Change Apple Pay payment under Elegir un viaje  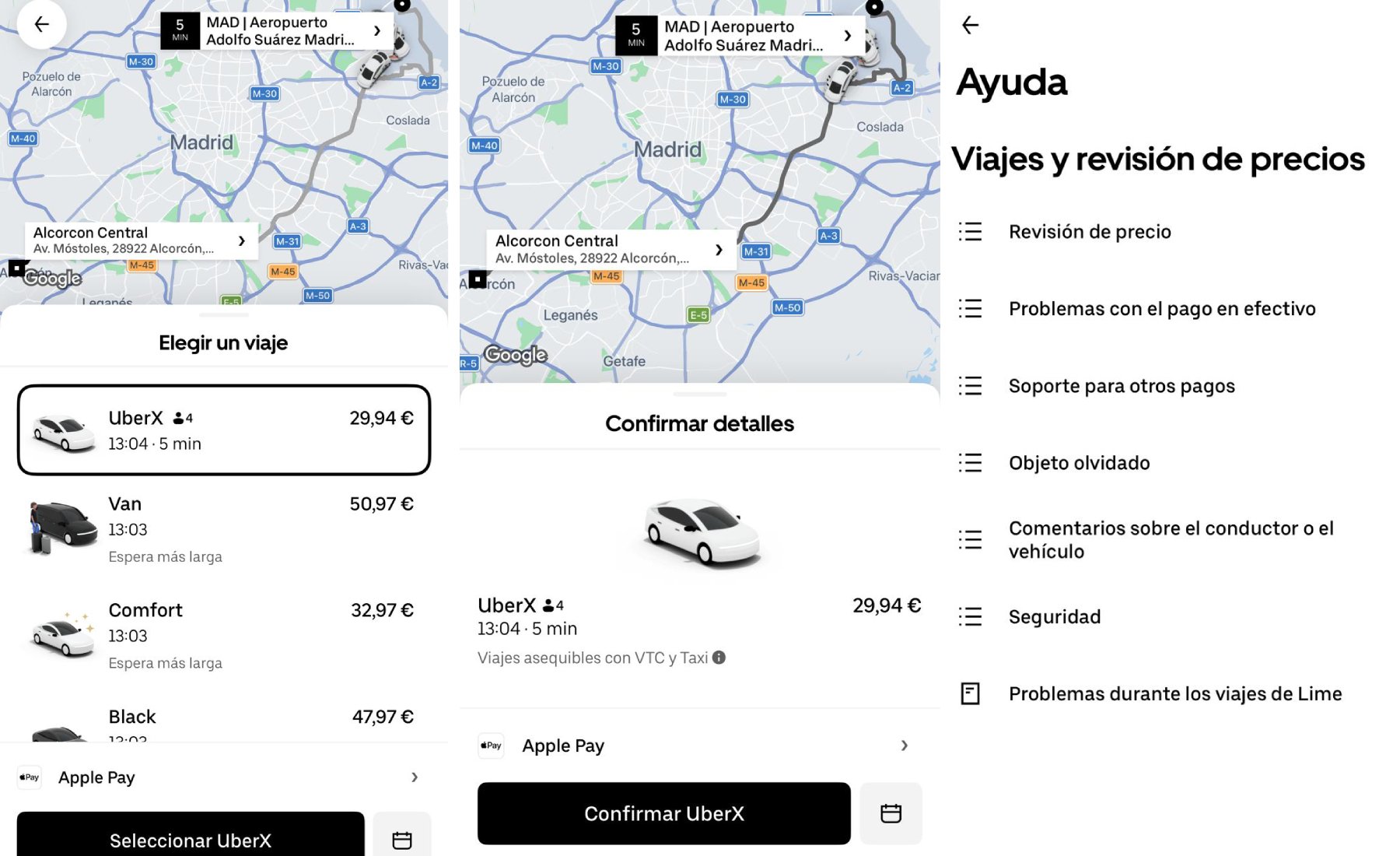coord(223,777)
